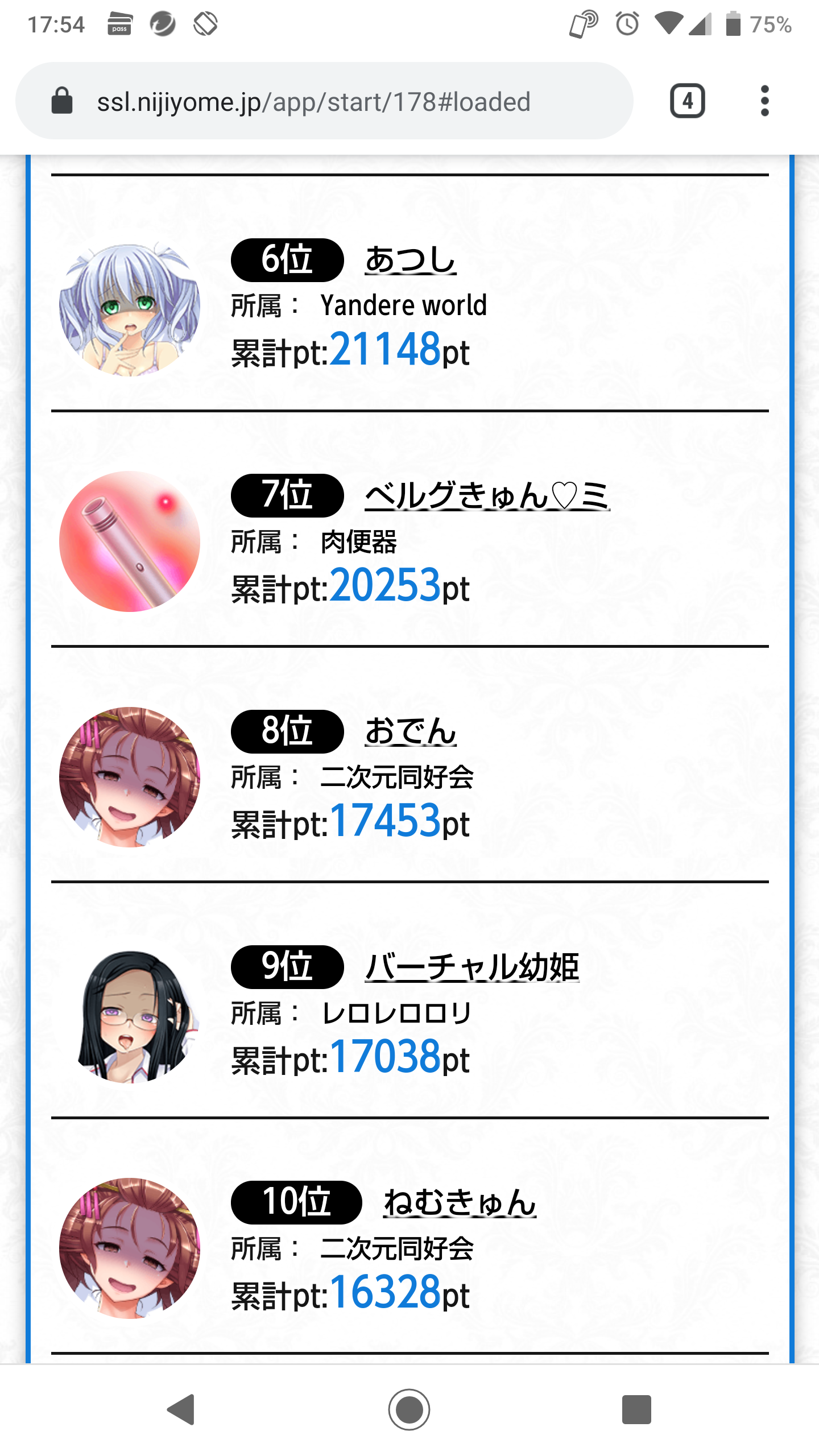Open the browser overflow menu
Screen dimensions: 819x1456
click(764, 101)
